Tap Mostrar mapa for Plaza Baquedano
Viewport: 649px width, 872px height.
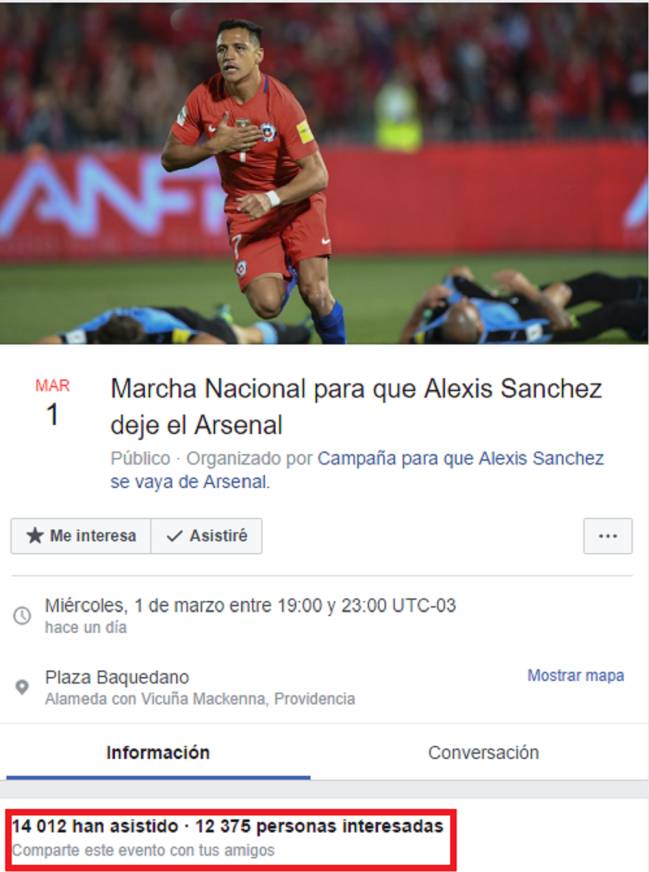coord(575,675)
